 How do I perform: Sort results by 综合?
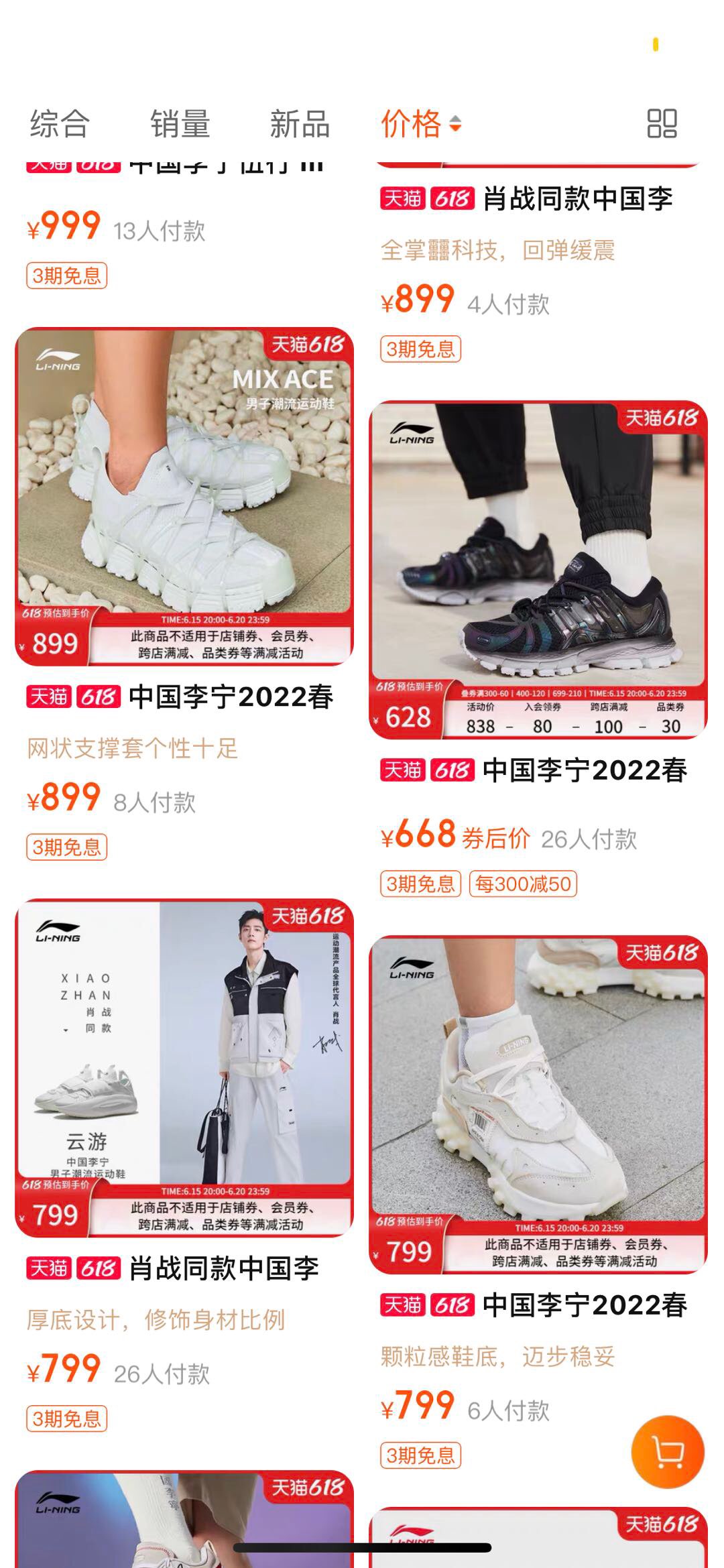click(x=60, y=124)
